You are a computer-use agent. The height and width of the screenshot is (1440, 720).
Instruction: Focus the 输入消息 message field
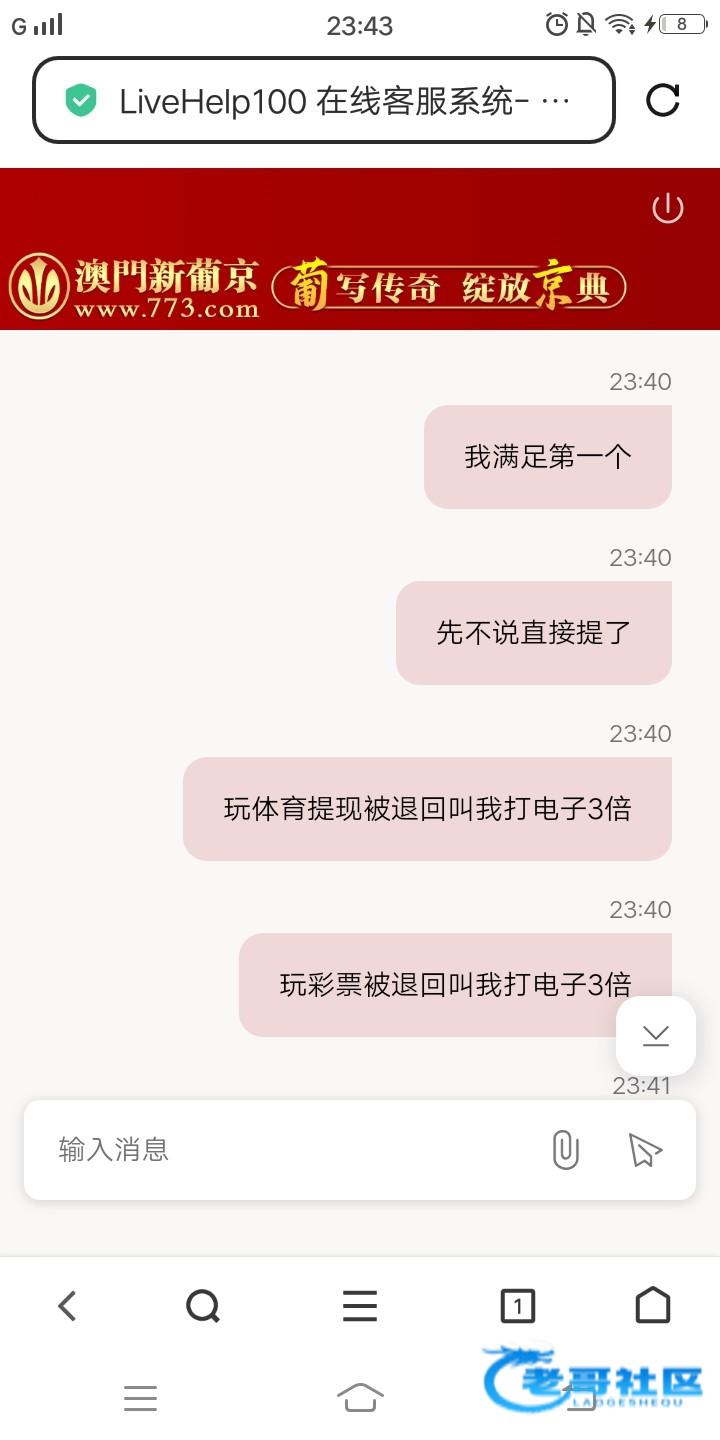[x=290, y=1150]
